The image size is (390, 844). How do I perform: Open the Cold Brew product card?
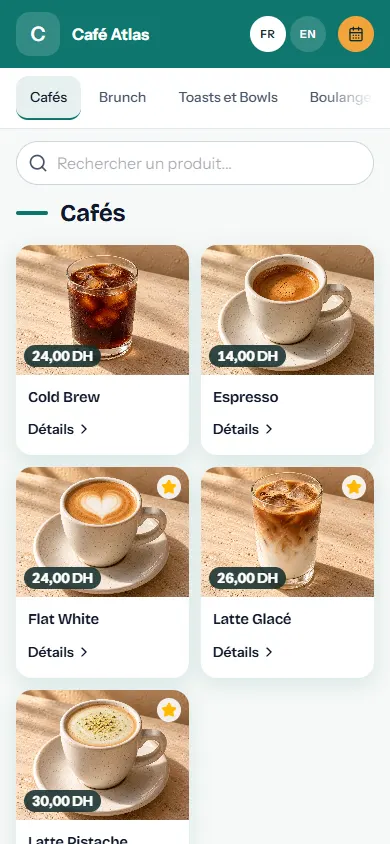pos(102,350)
